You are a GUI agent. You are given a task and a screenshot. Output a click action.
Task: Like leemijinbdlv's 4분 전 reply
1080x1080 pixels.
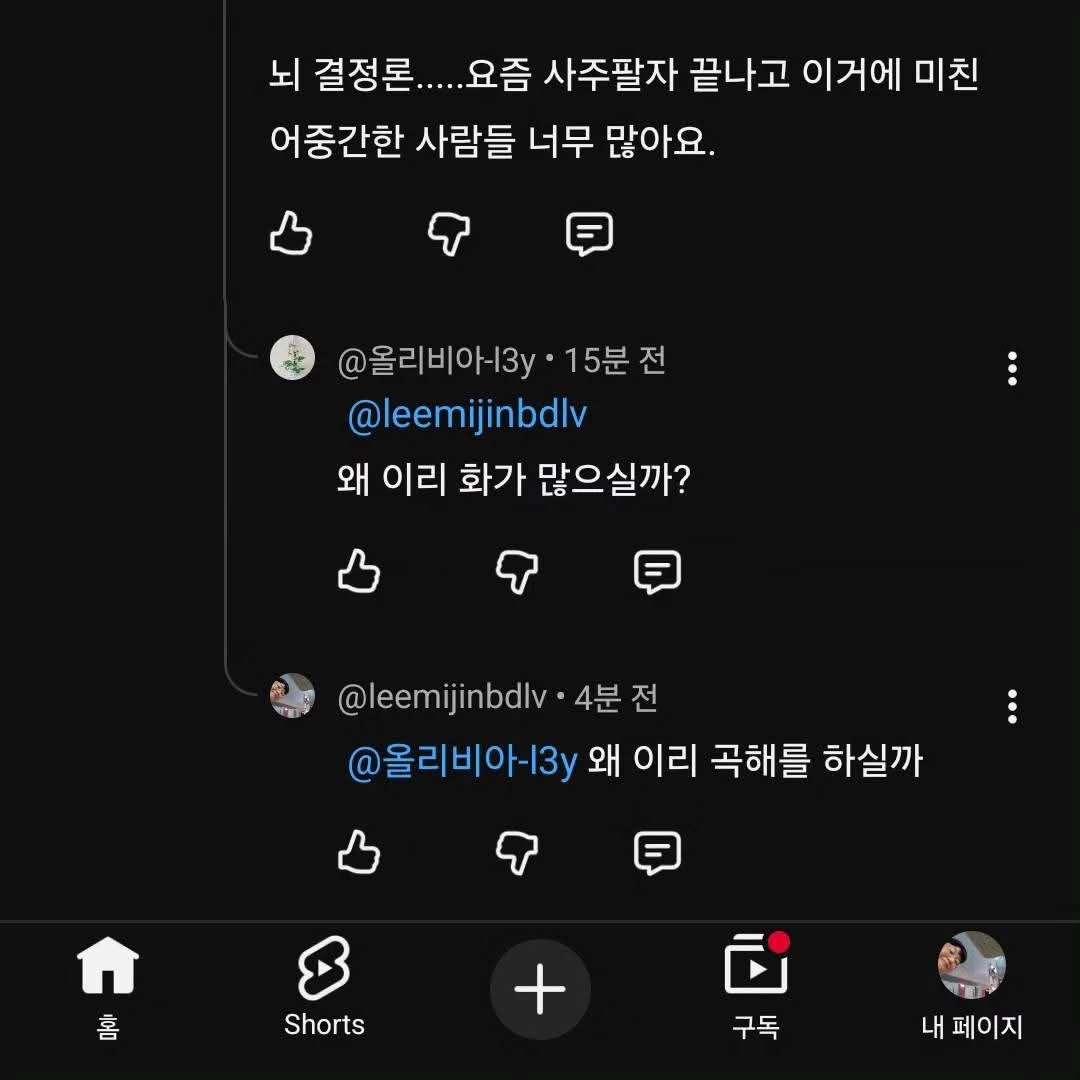(358, 853)
